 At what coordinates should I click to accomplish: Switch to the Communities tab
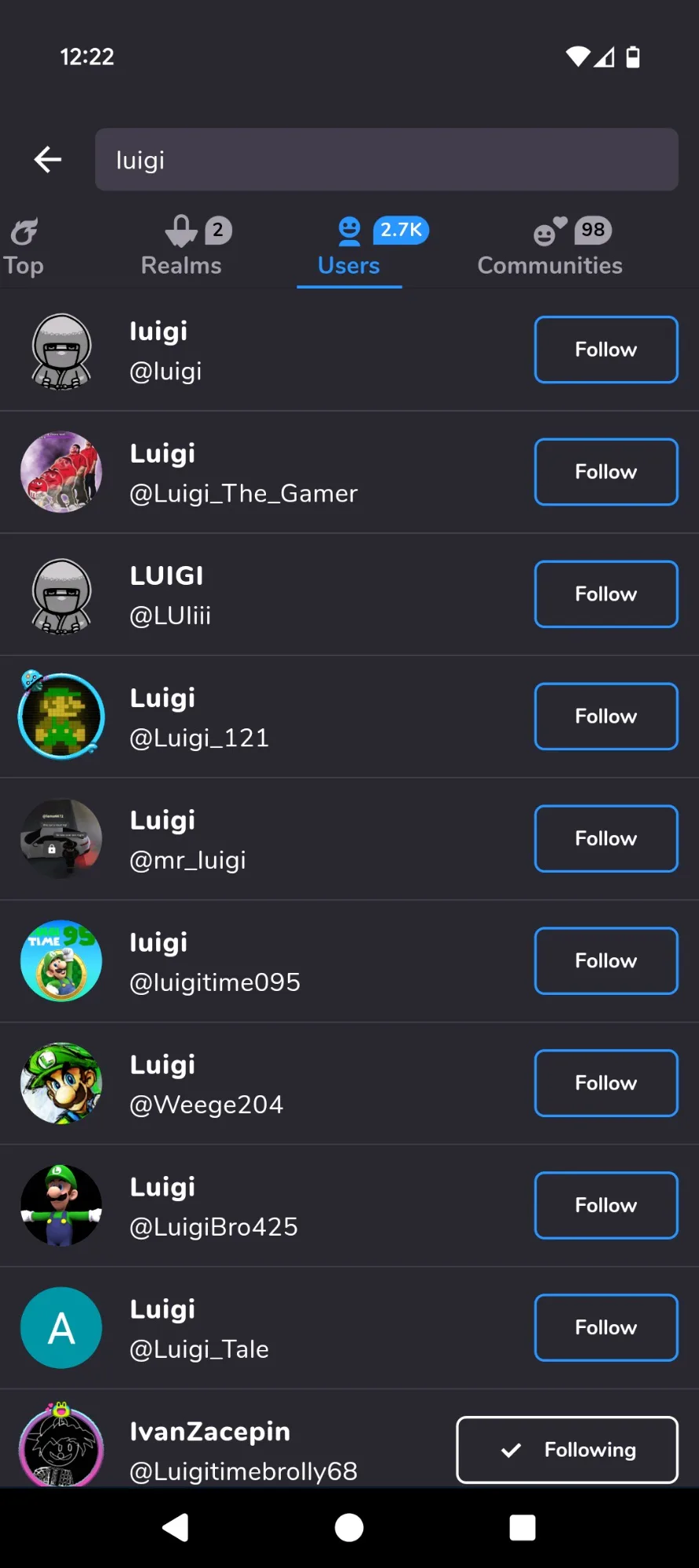tap(550, 248)
